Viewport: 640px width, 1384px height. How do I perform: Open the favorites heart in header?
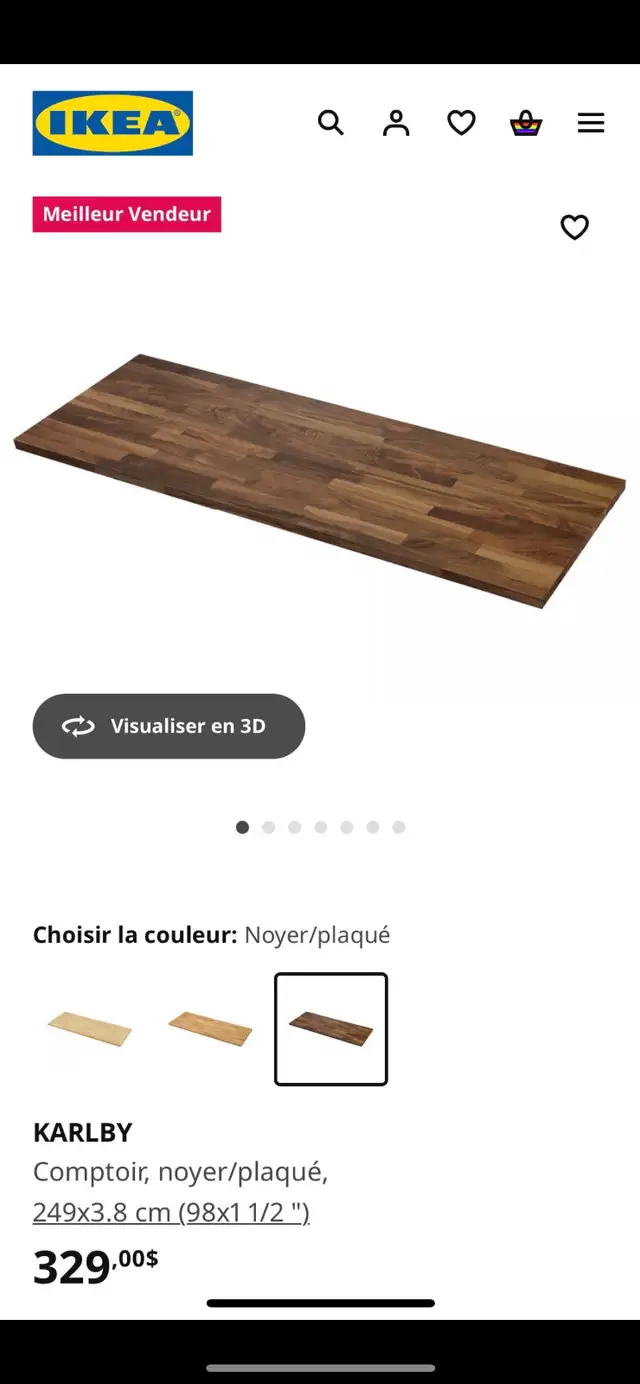point(461,123)
